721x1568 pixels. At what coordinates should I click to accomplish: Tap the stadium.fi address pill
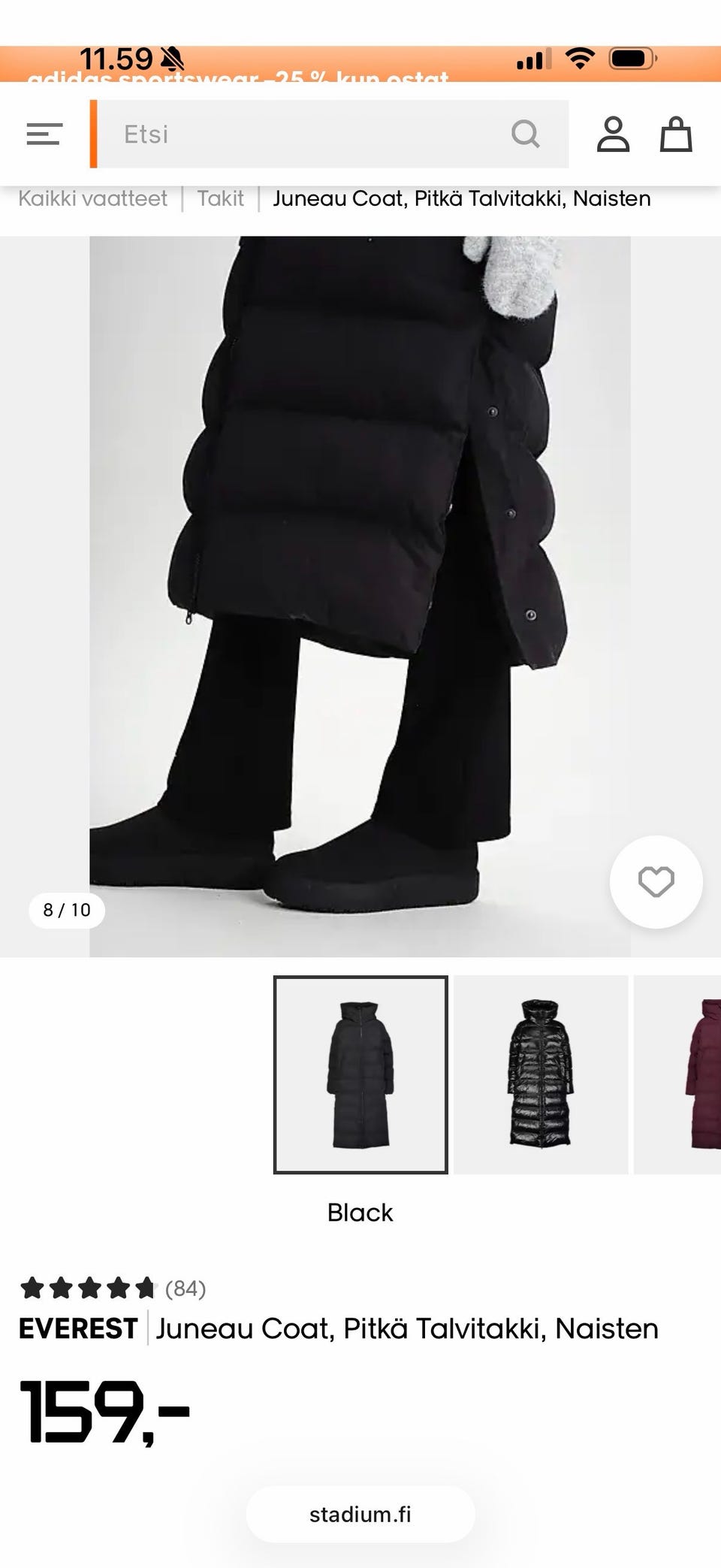pyautogui.click(x=360, y=1514)
